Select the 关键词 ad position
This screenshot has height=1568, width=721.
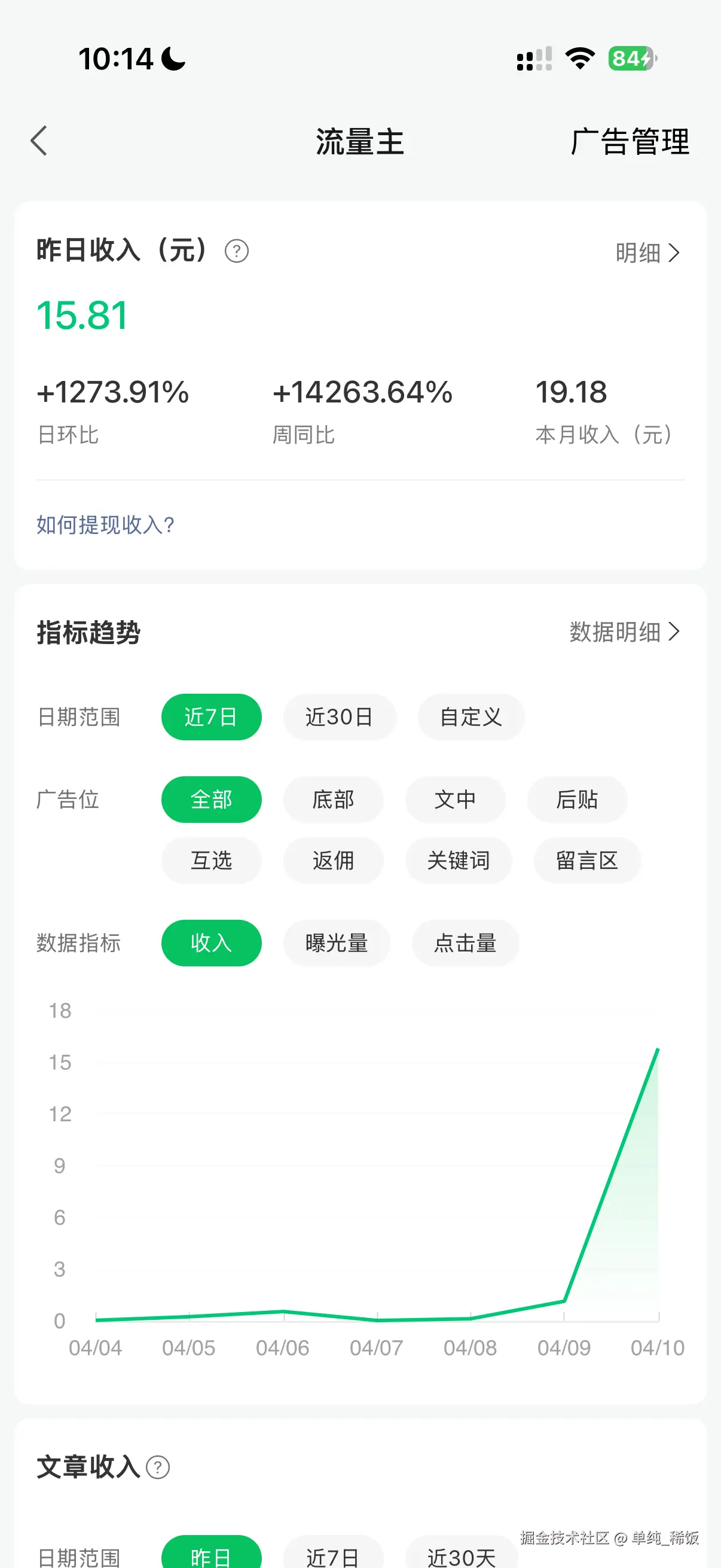(x=459, y=861)
